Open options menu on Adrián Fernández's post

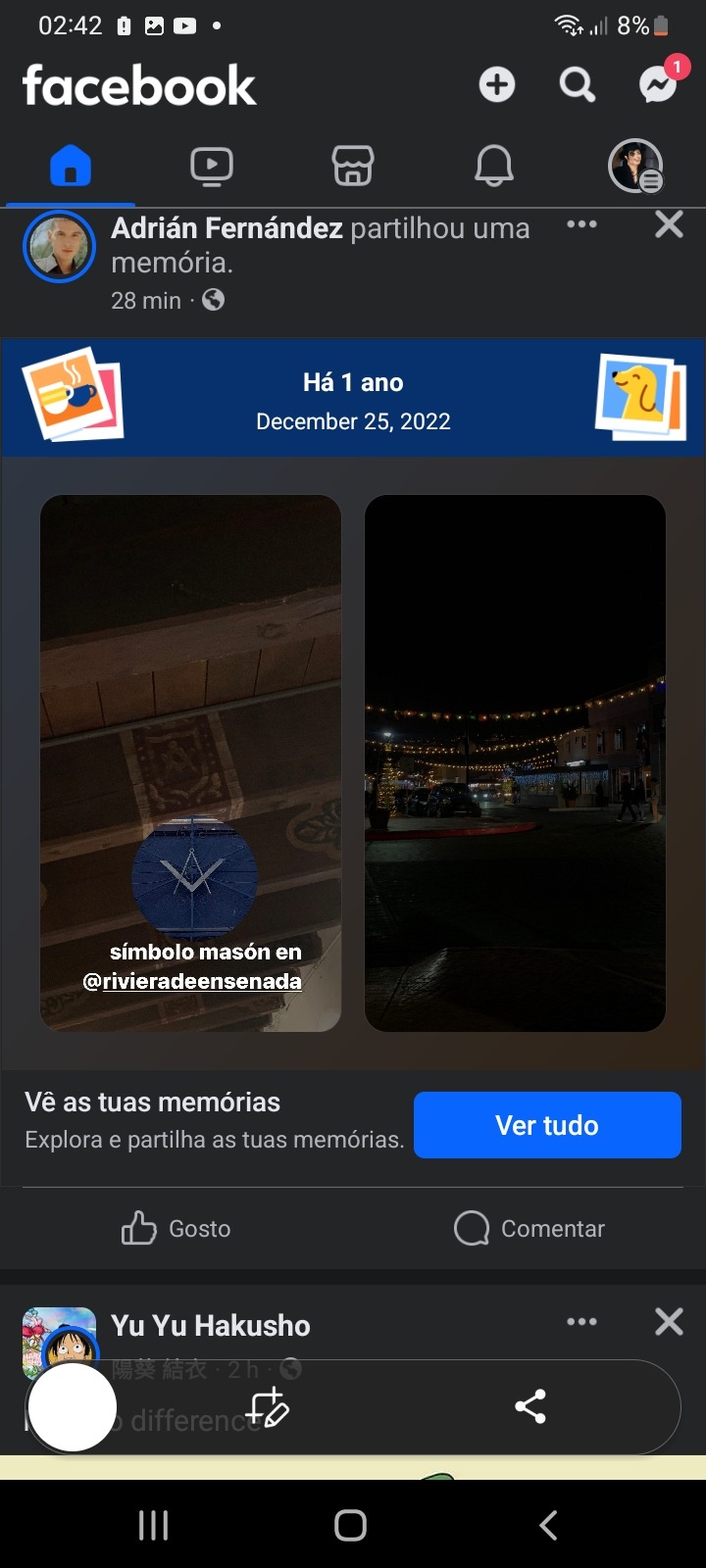[581, 224]
